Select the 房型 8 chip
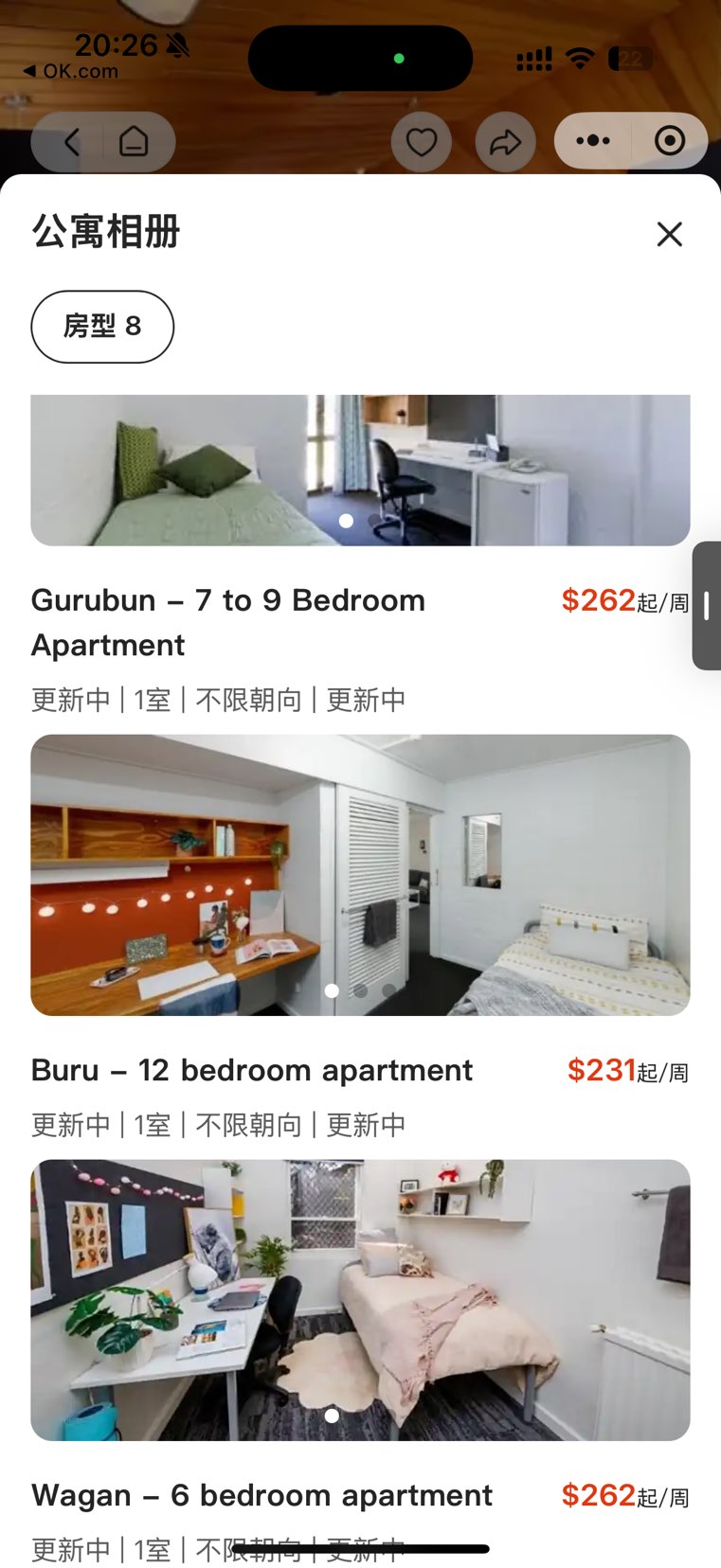The width and height of the screenshot is (721, 1568). [102, 327]
